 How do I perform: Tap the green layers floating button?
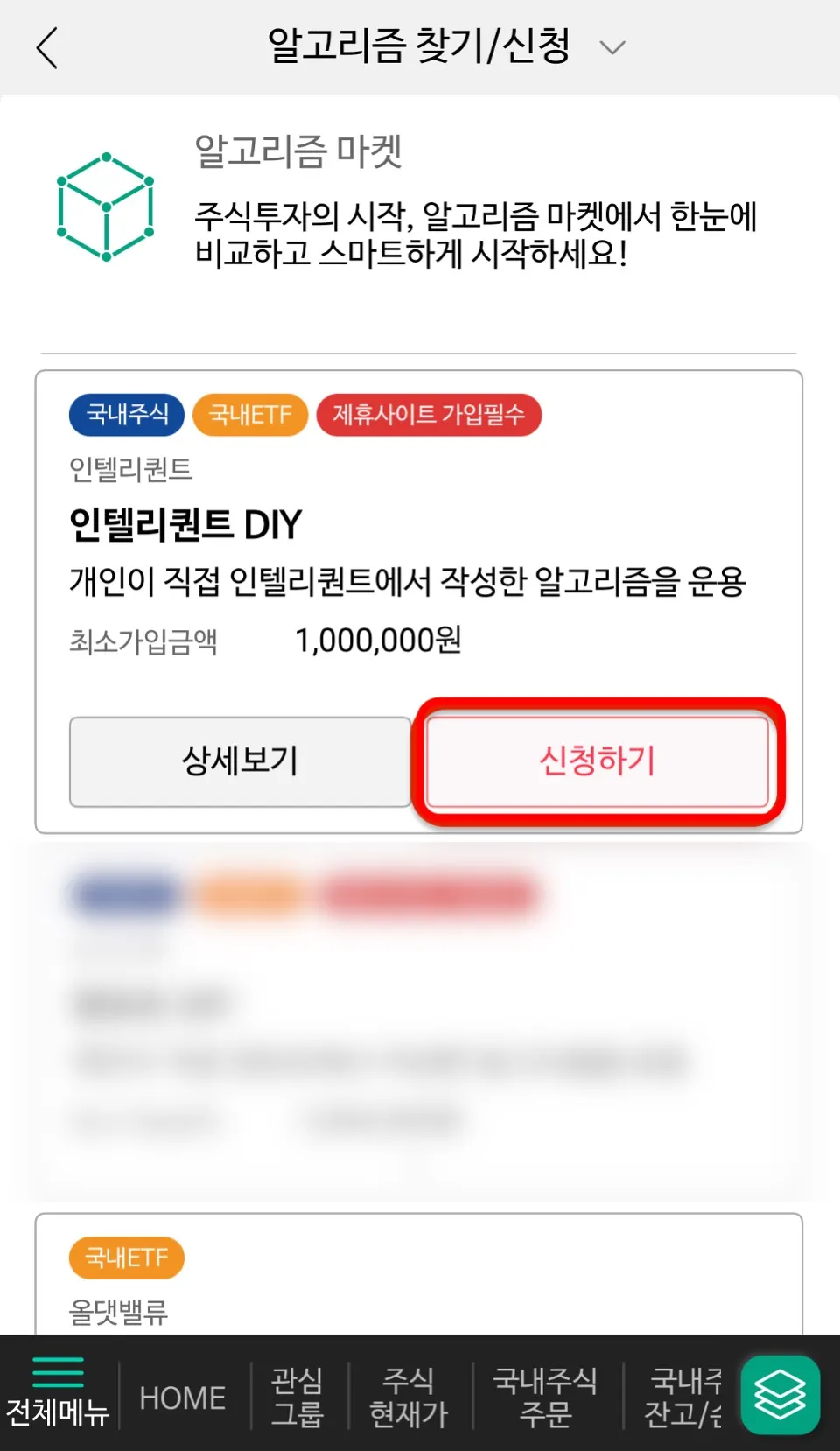click(x=780, y=1394)
